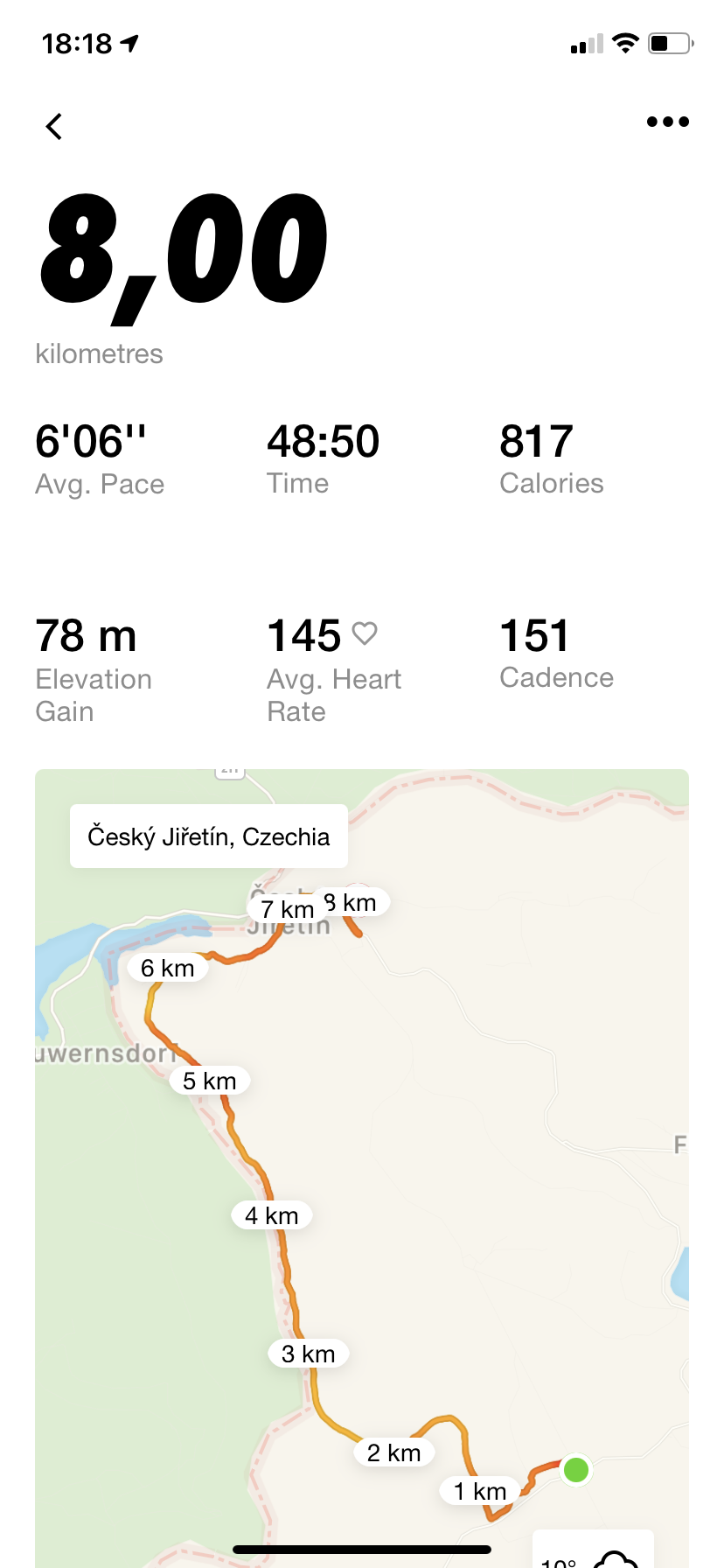724x1568 pixels.
Task: Open the run route map
Action: [x=362, y=1168]
